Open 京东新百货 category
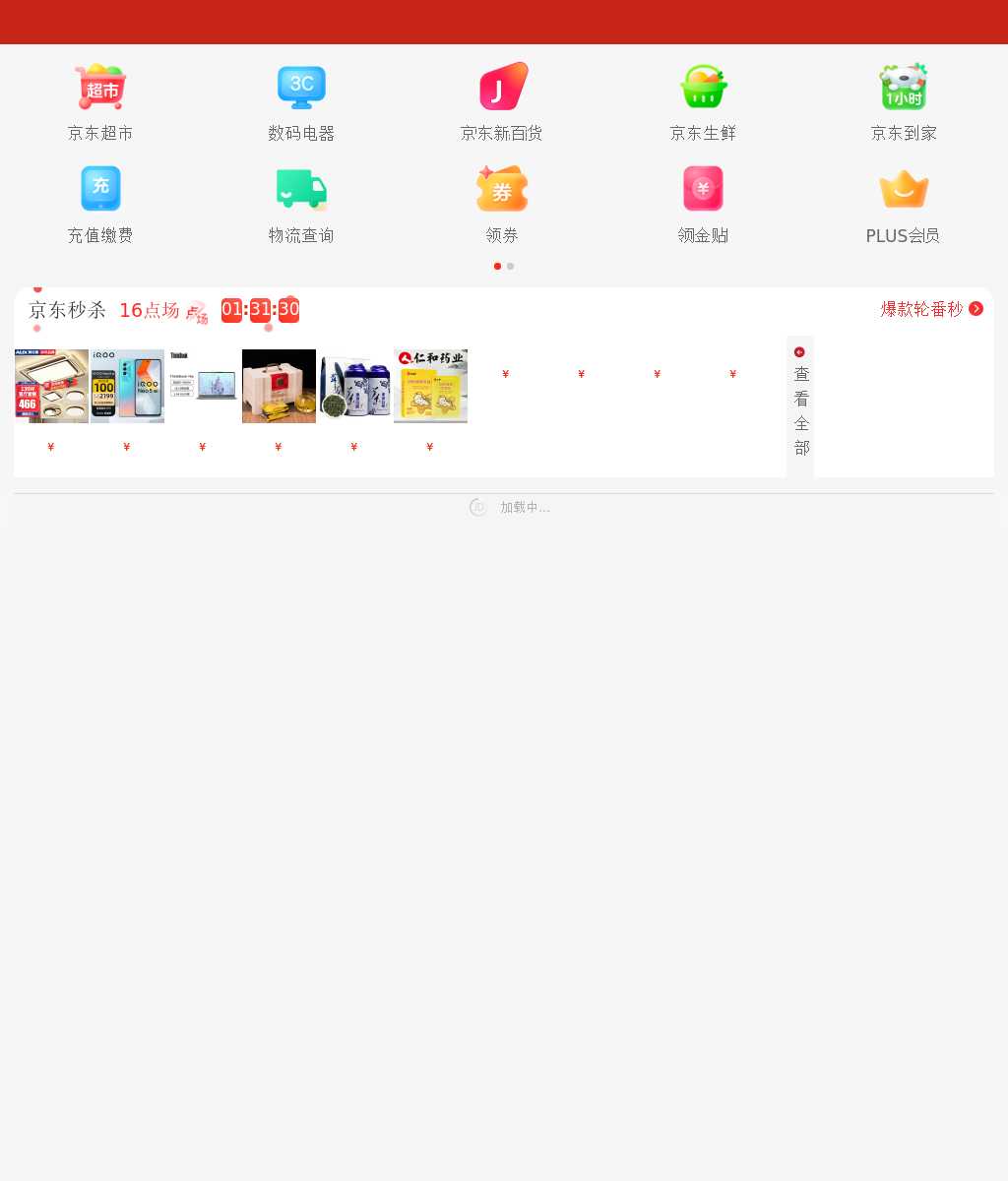This screenshot has width=1008, height=1181. click(x=502, y=101)
